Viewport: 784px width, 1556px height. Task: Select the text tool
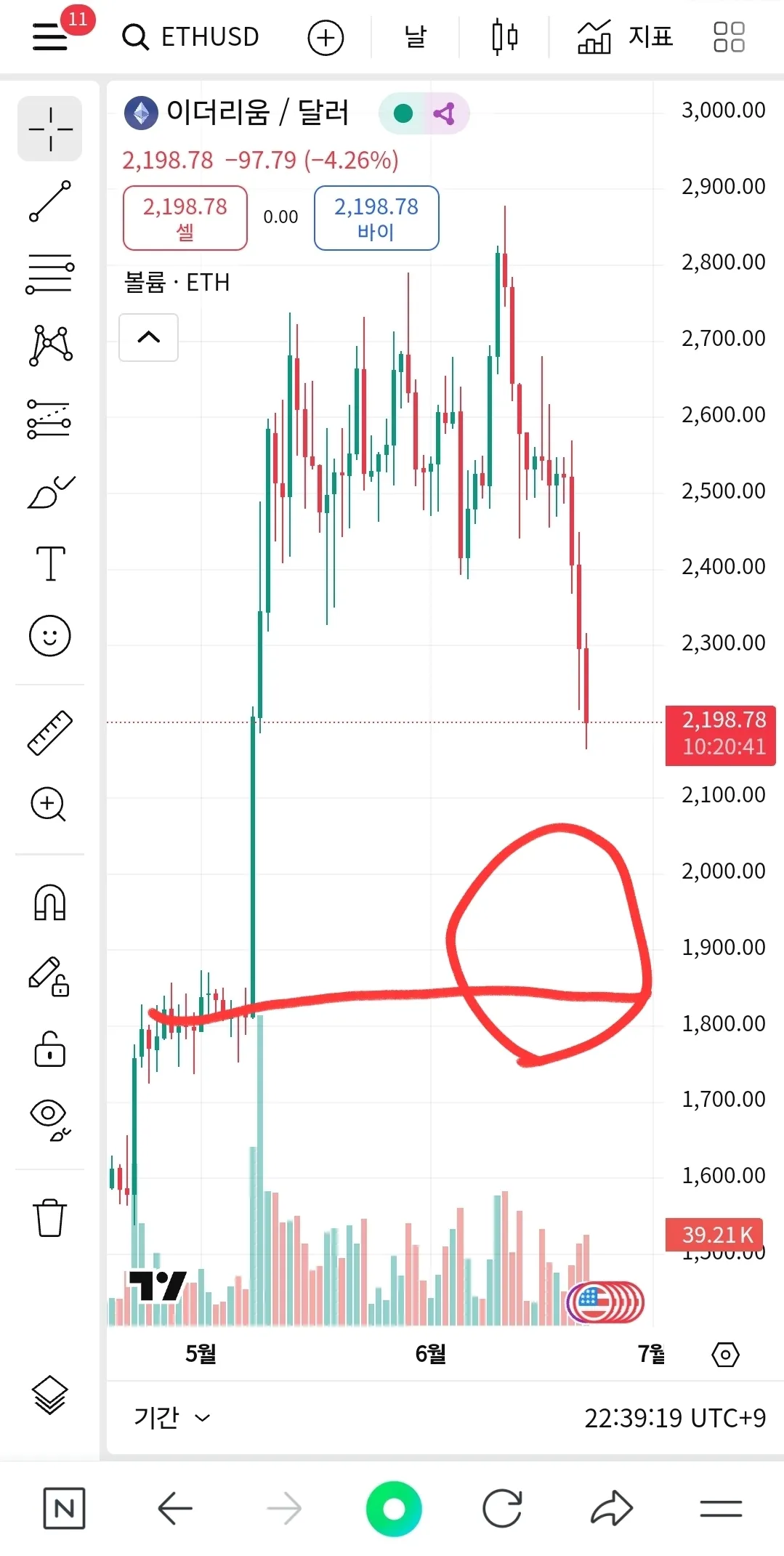pos(49,563)
